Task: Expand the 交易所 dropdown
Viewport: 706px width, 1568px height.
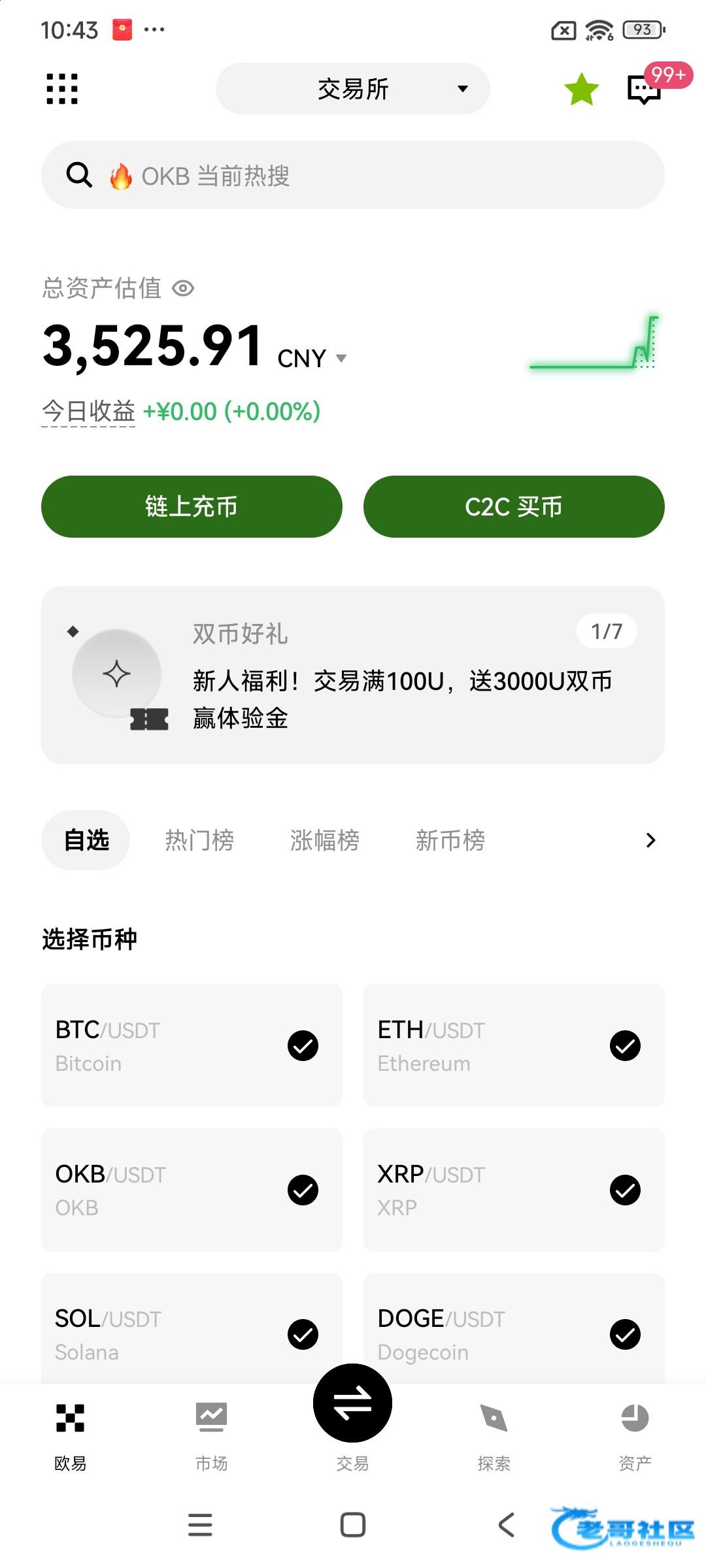Action: pos(353,89)
